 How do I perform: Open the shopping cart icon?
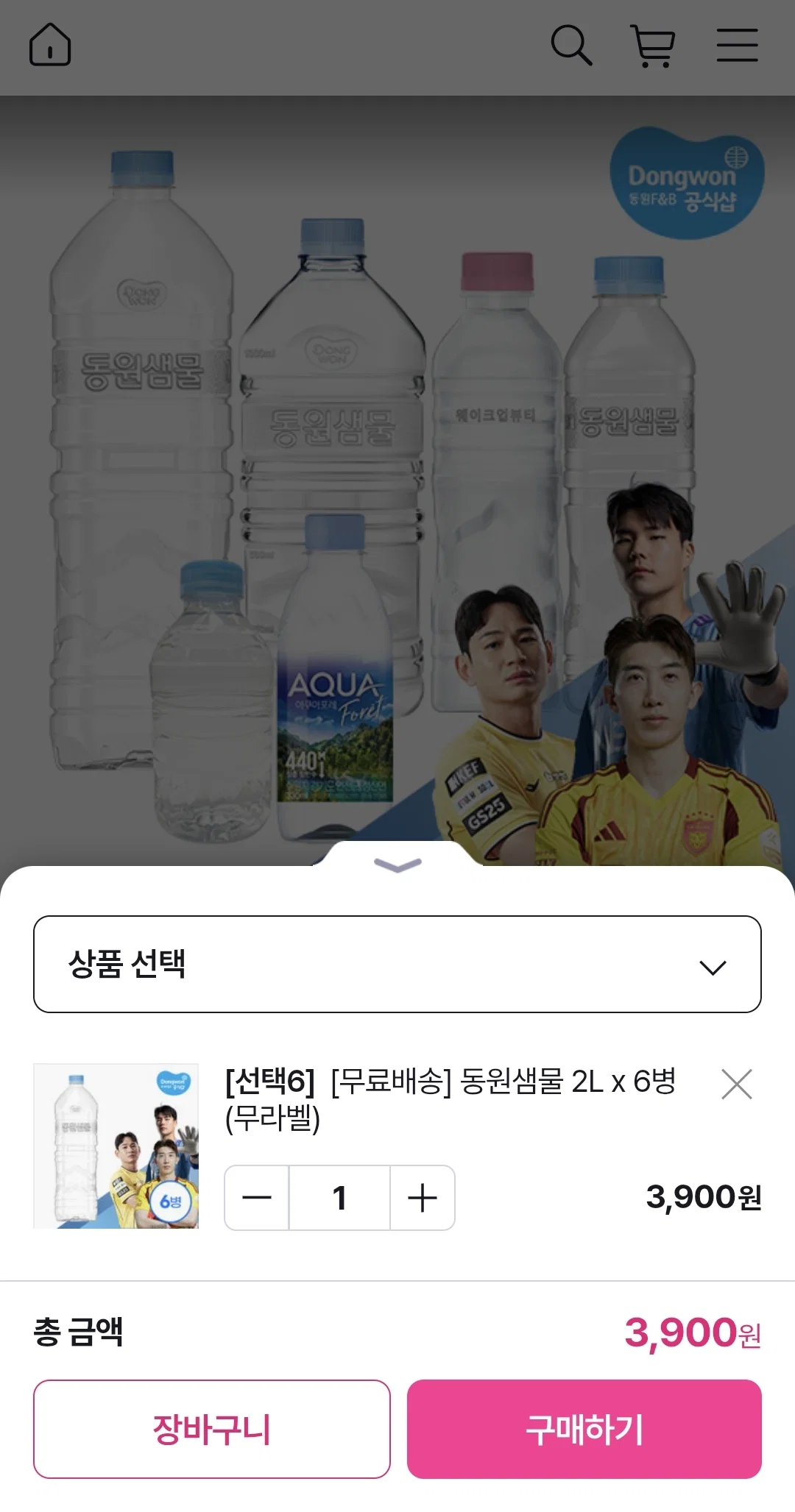click(x=653, y=46)
